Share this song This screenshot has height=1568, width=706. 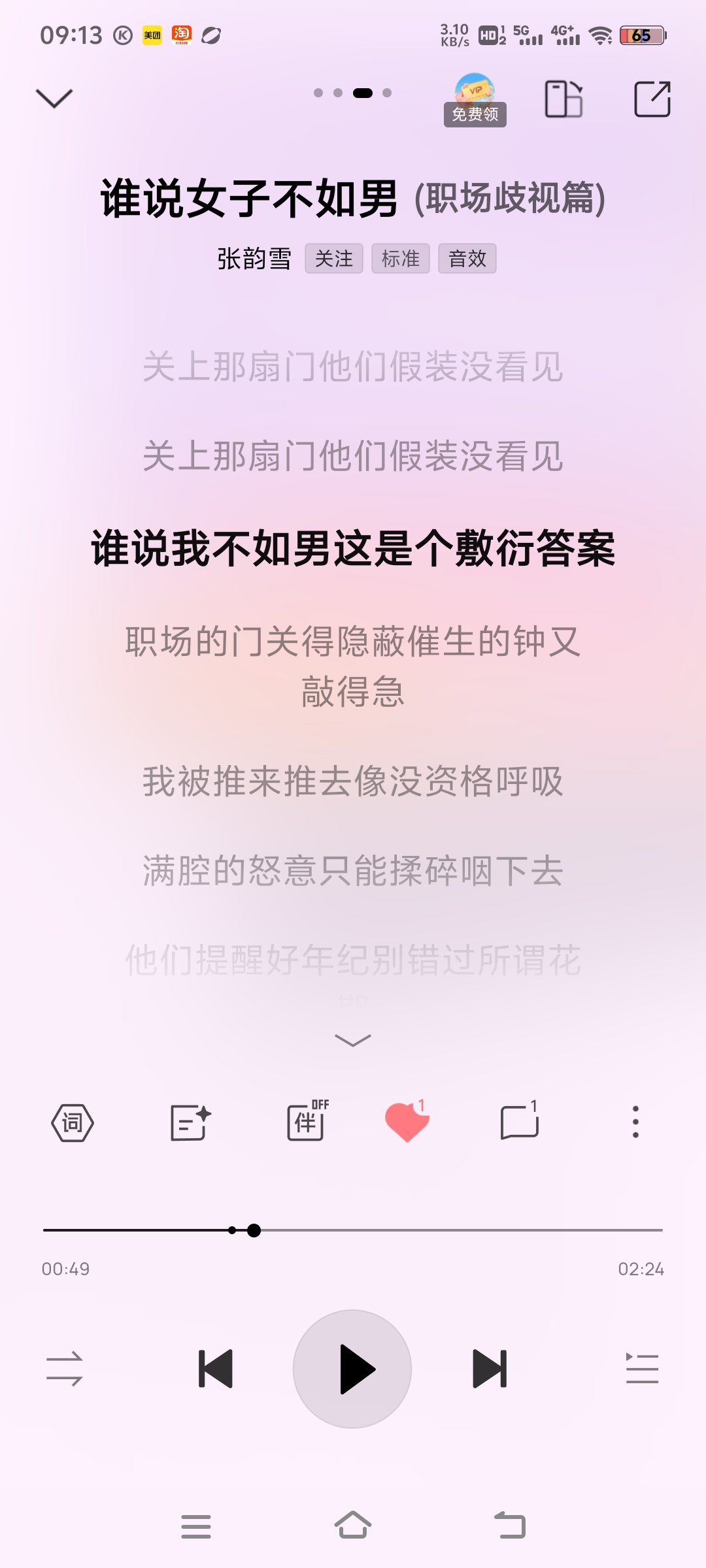tap(652, 99)
